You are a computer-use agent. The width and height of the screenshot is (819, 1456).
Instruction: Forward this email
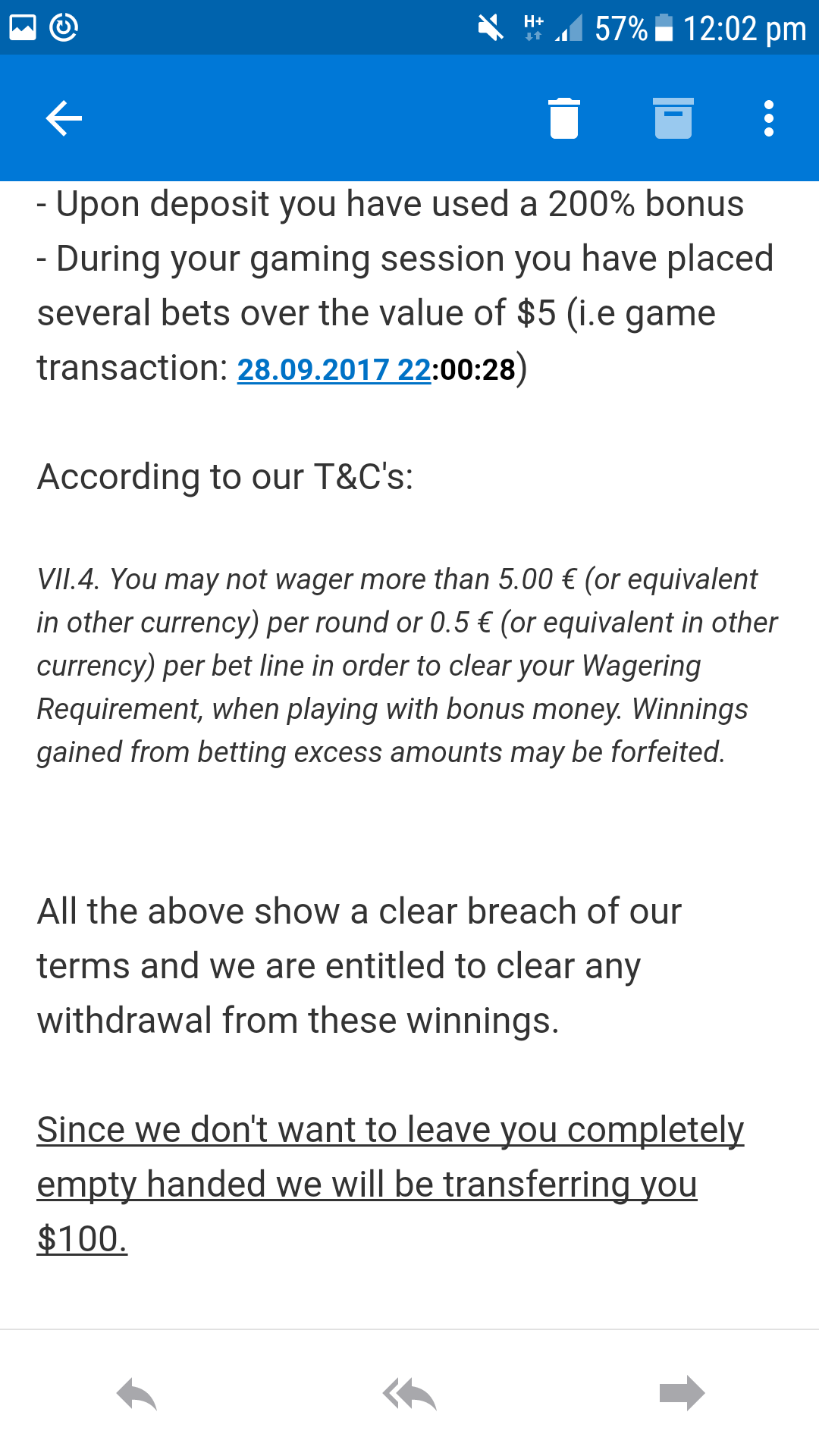pos(682,1393)
